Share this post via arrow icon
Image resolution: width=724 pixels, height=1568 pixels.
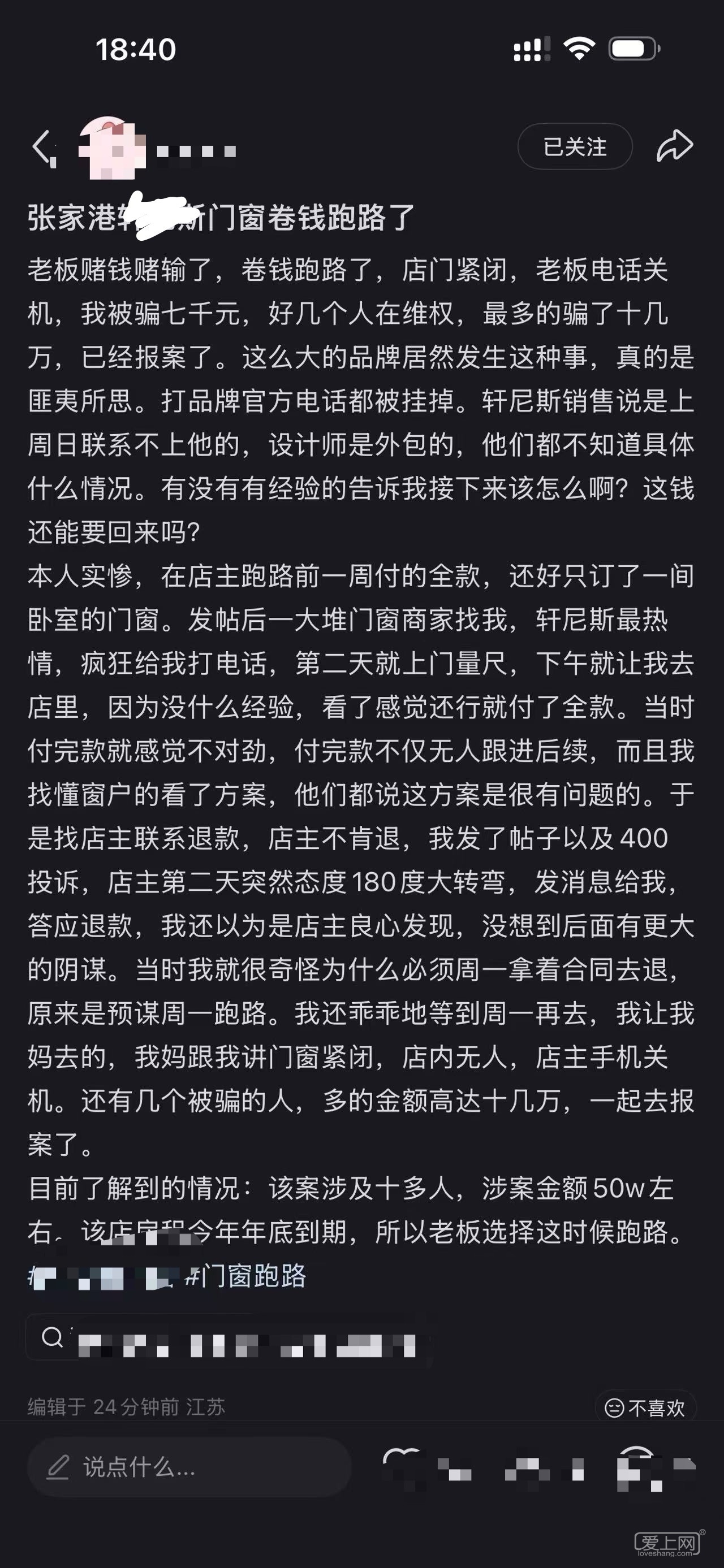click(674, 146)
